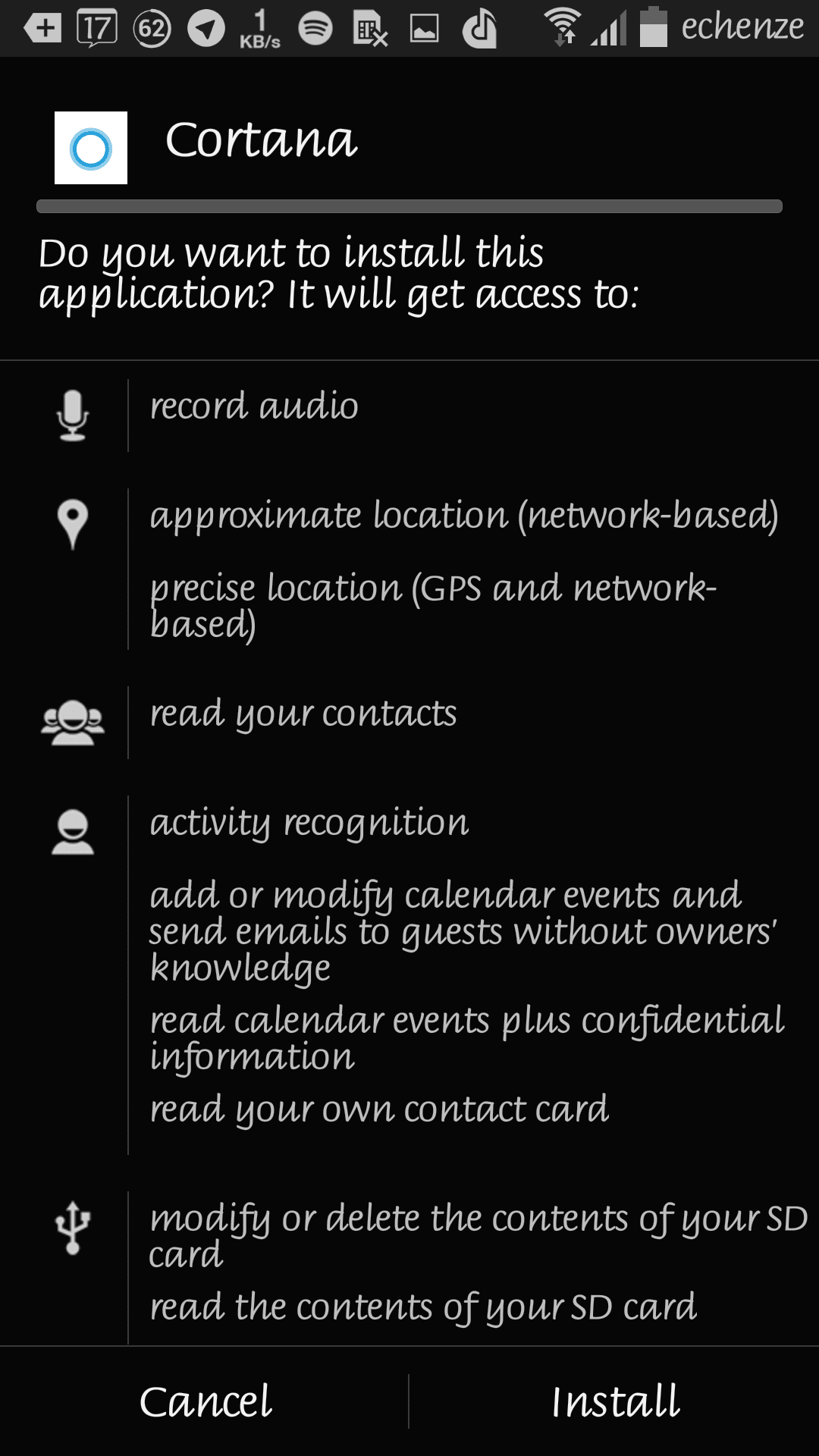View modify or delete SD card permission

coord(479,1236)
